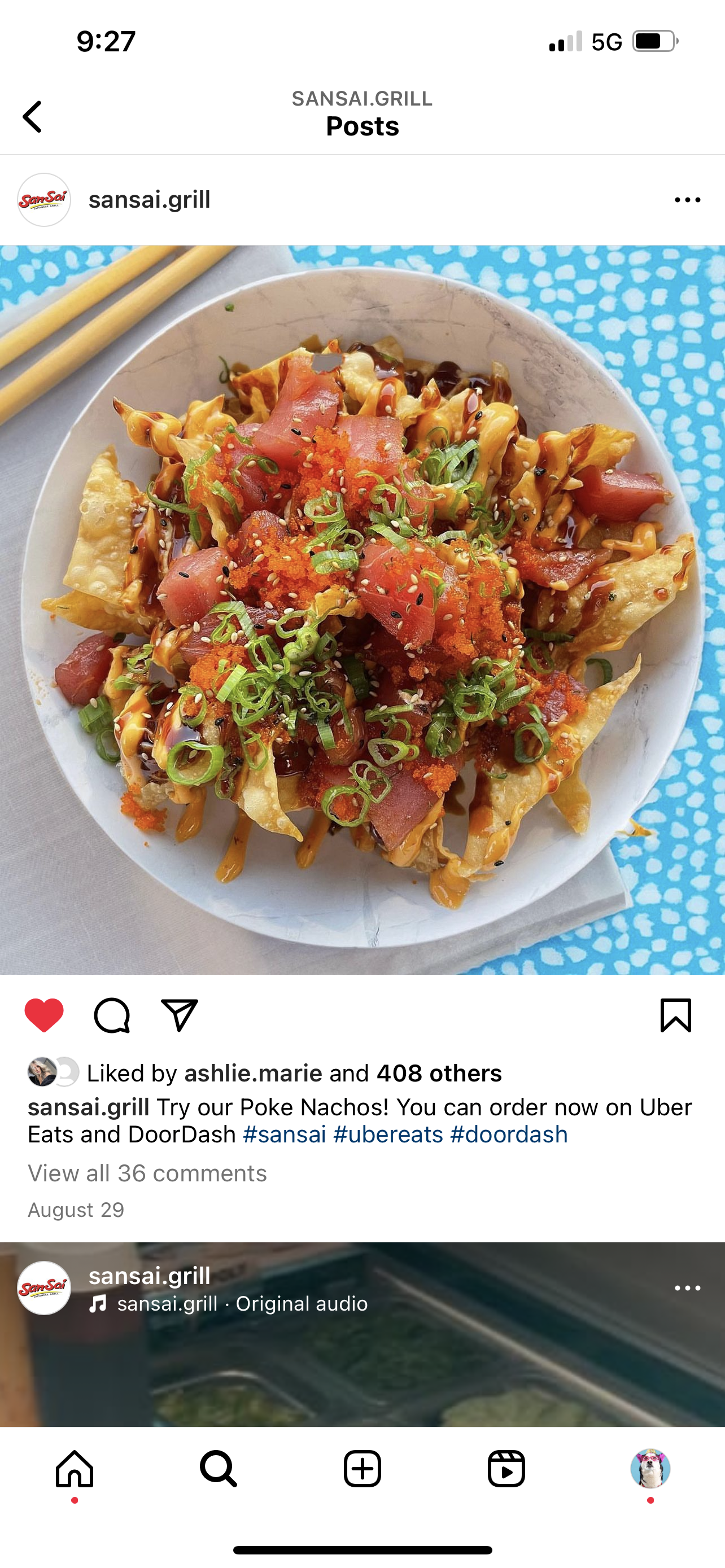
Task: Go back from Posts screen
Action: [x=32, y=116]
